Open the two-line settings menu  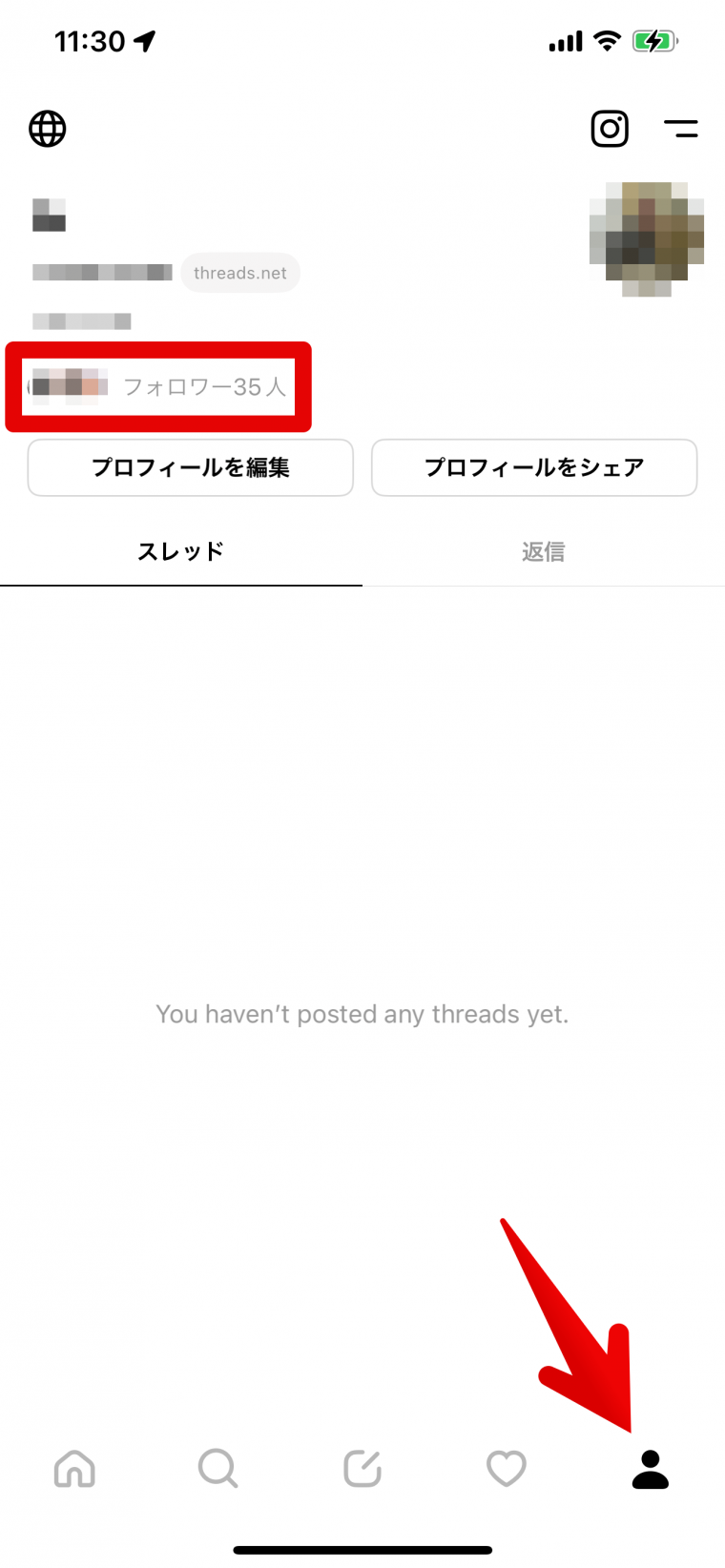tap(680, 129)
